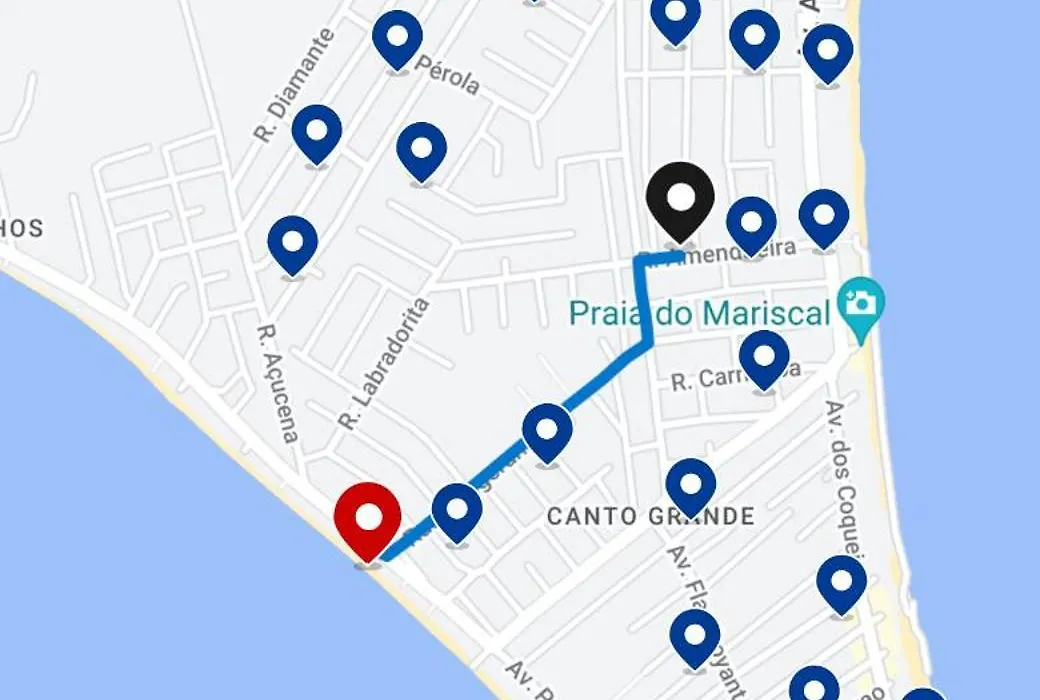1040x700 pixels.
Task: Select the black pin on Amendoeira street
Action: click(680, 199)
